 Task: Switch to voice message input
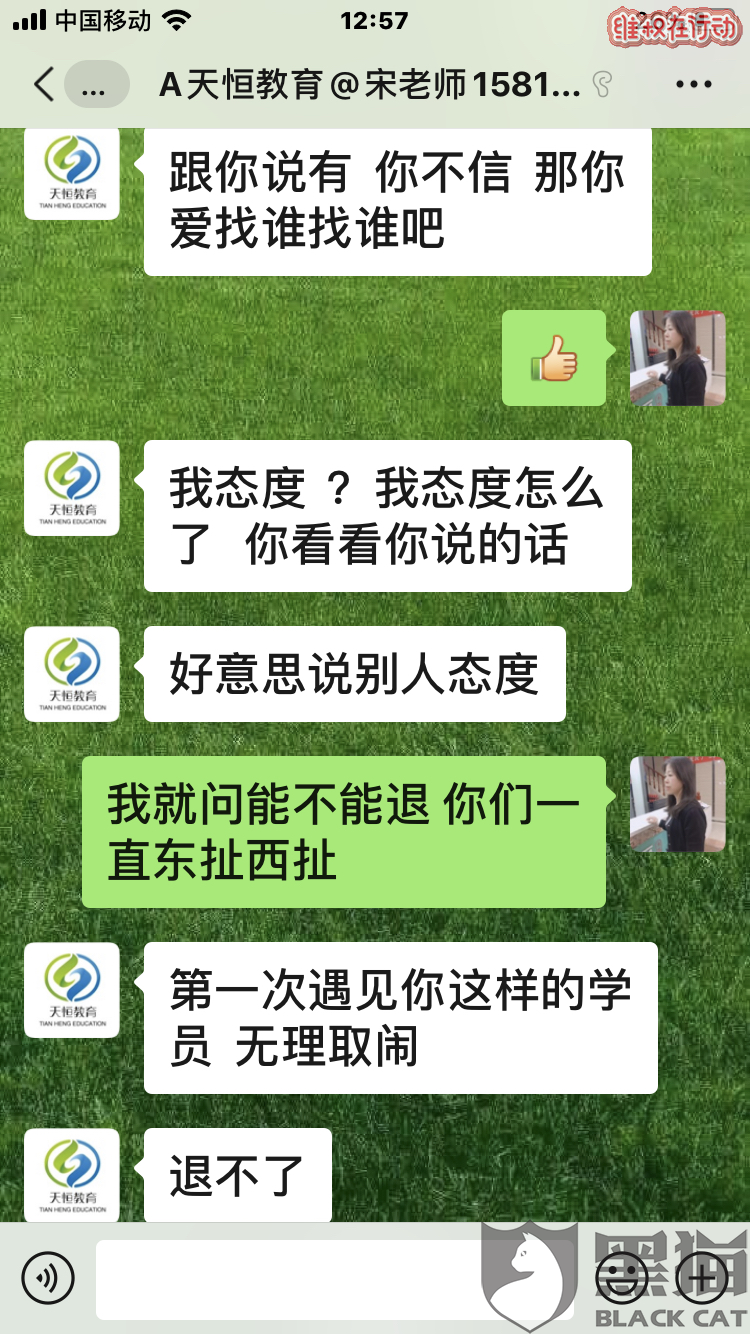[x=48, y=1277]
